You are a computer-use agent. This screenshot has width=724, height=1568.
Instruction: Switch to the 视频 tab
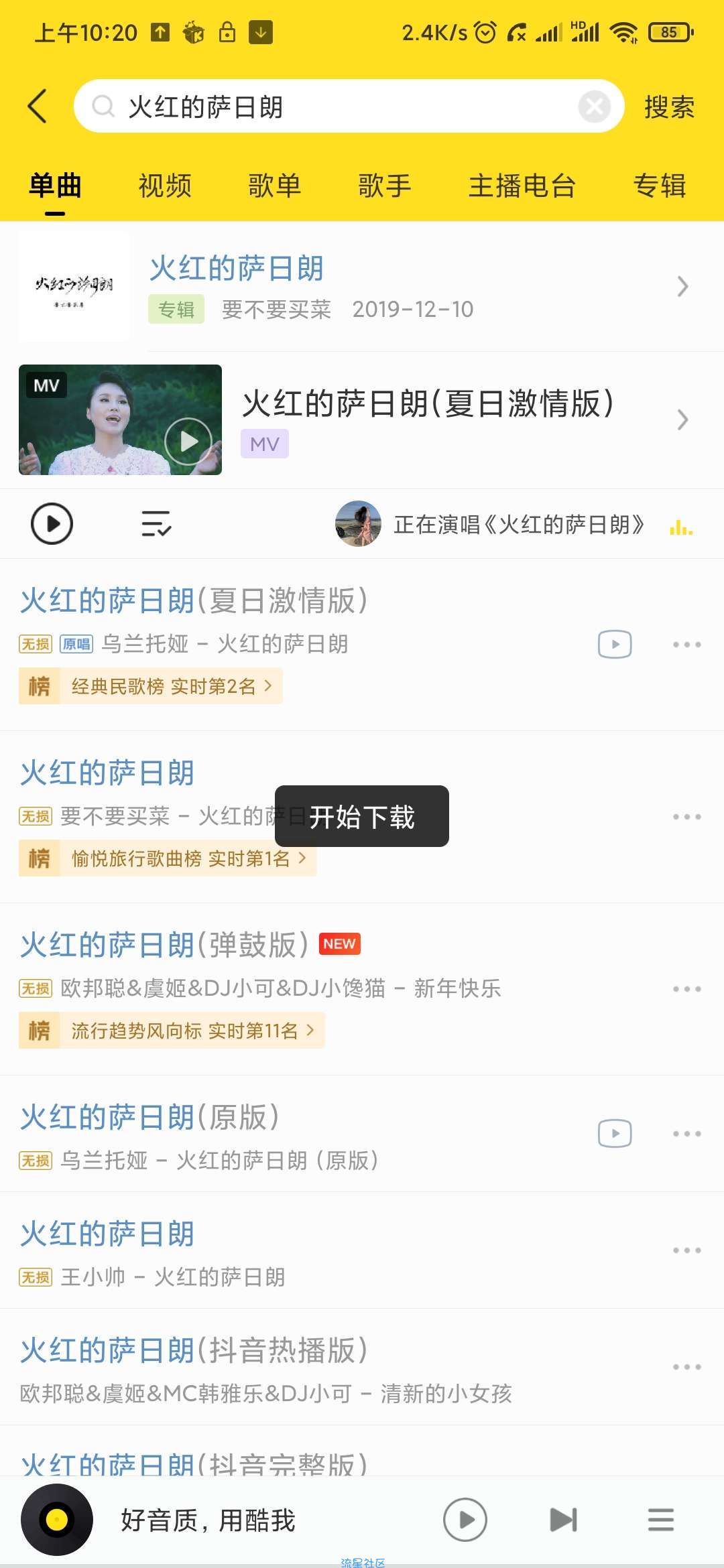(x=165, y=186)
